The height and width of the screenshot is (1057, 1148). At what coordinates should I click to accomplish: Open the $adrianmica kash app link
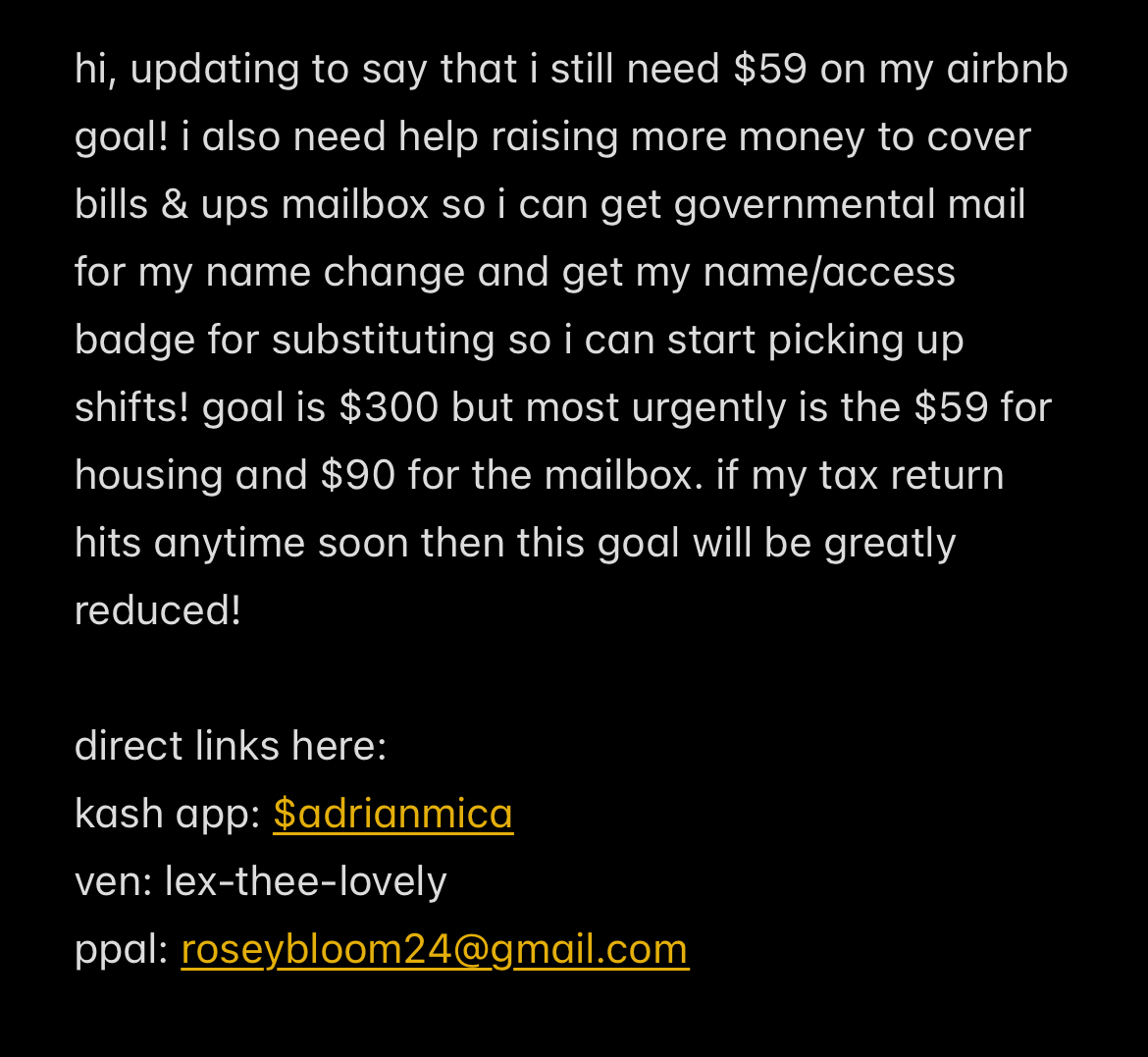392,814
